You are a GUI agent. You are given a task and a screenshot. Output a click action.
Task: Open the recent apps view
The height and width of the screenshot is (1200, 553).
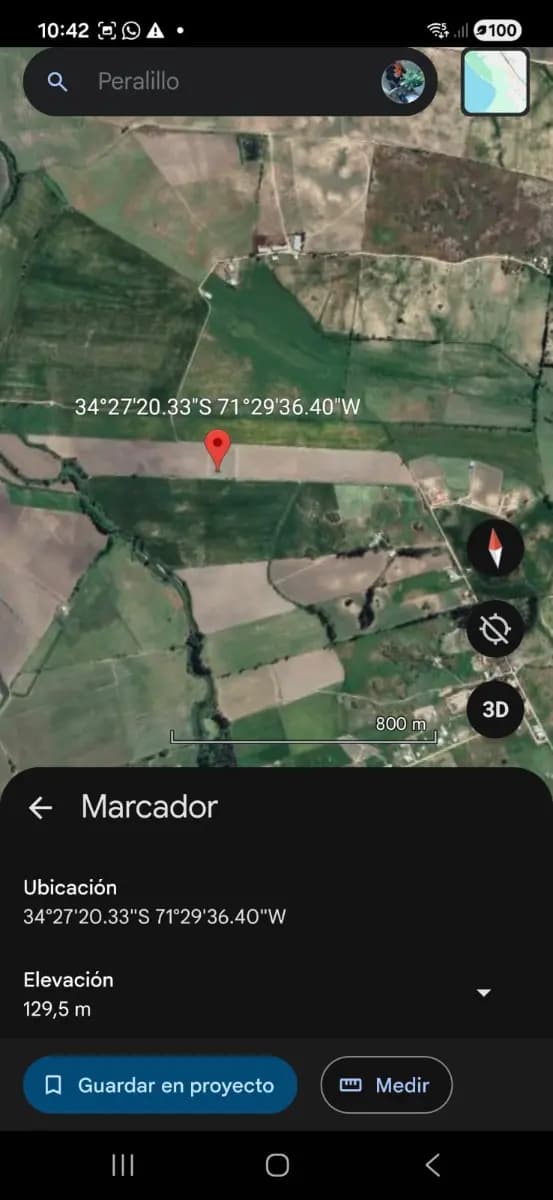123,1165
